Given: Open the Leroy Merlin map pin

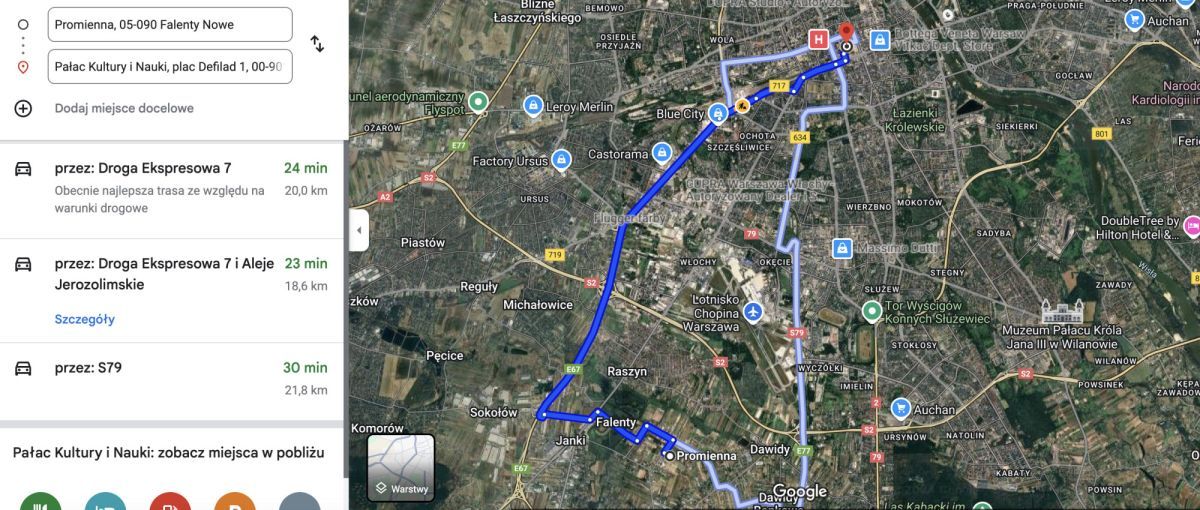Looking at the screenshot, I should [533, 105].
